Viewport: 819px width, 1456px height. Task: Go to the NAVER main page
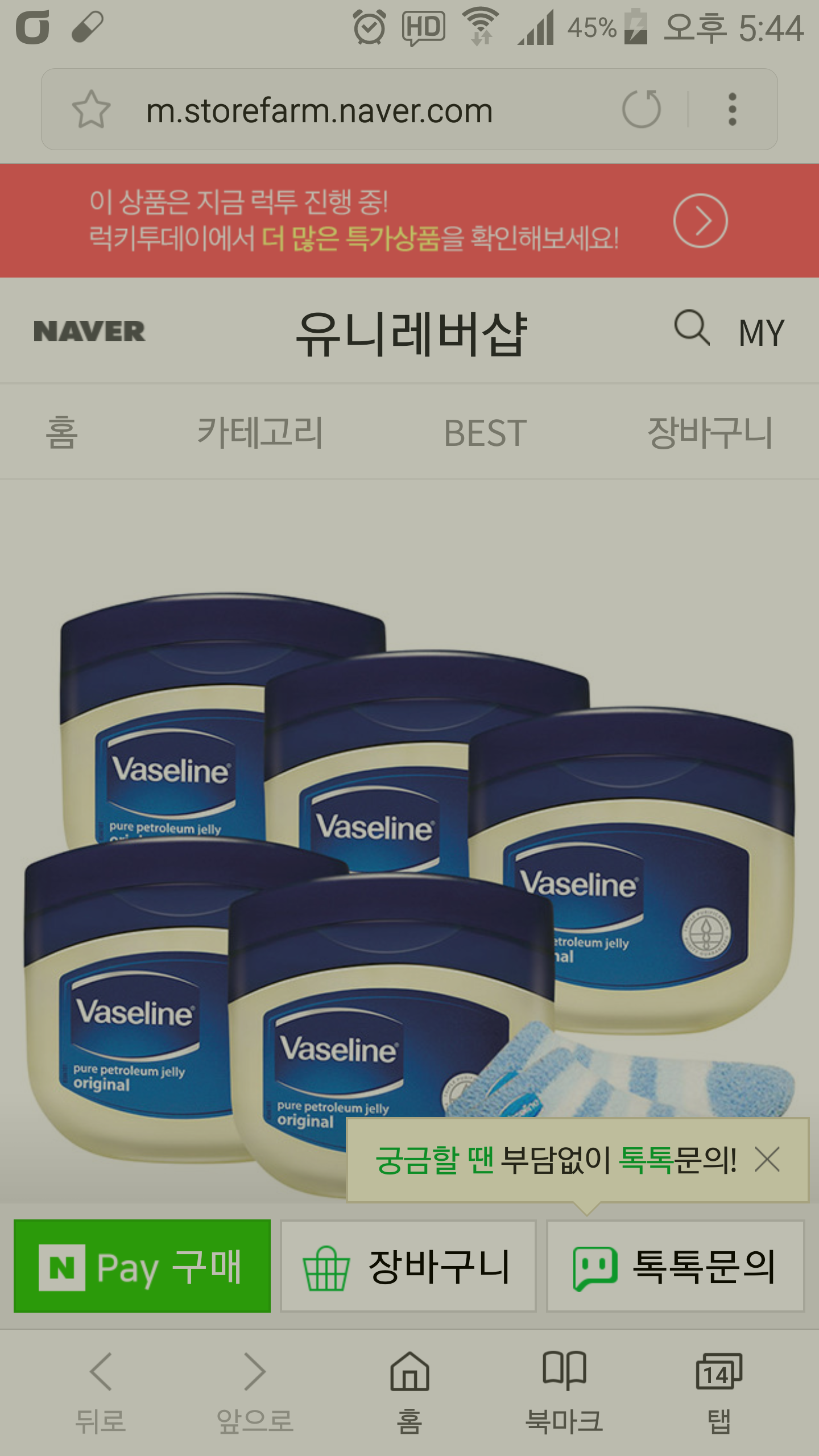tap(89, 332)
